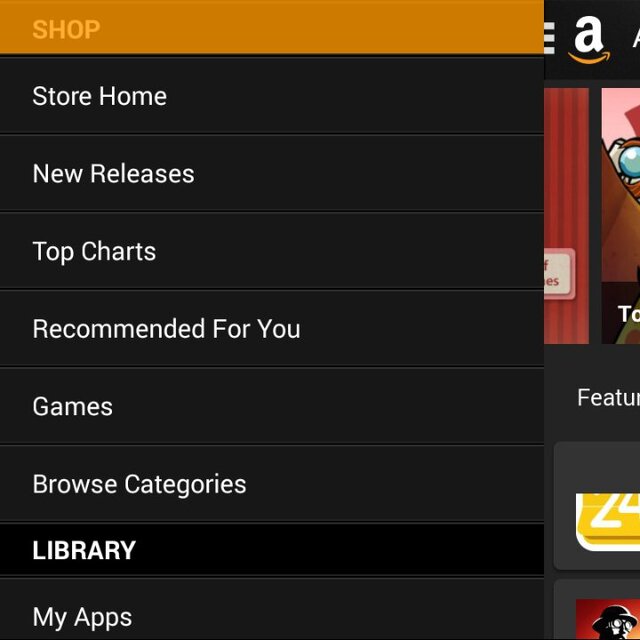640x640 pixels.
Task: Tap the hamburger drawer menu button
Action: pyautogui.click(x=549, y=38)
